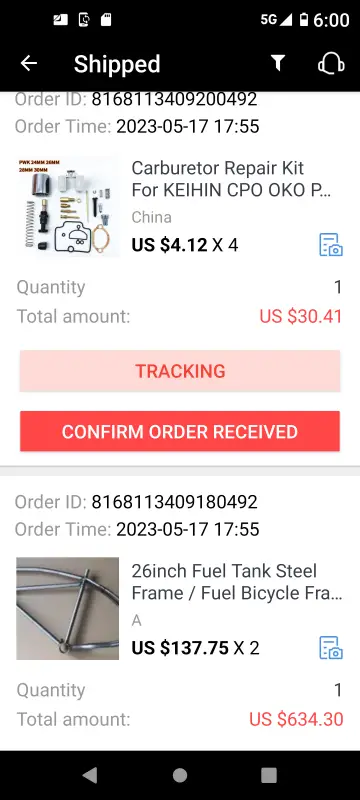Go back from the Shipped screen
Screen dimensions: 360x800
point(29,64)
